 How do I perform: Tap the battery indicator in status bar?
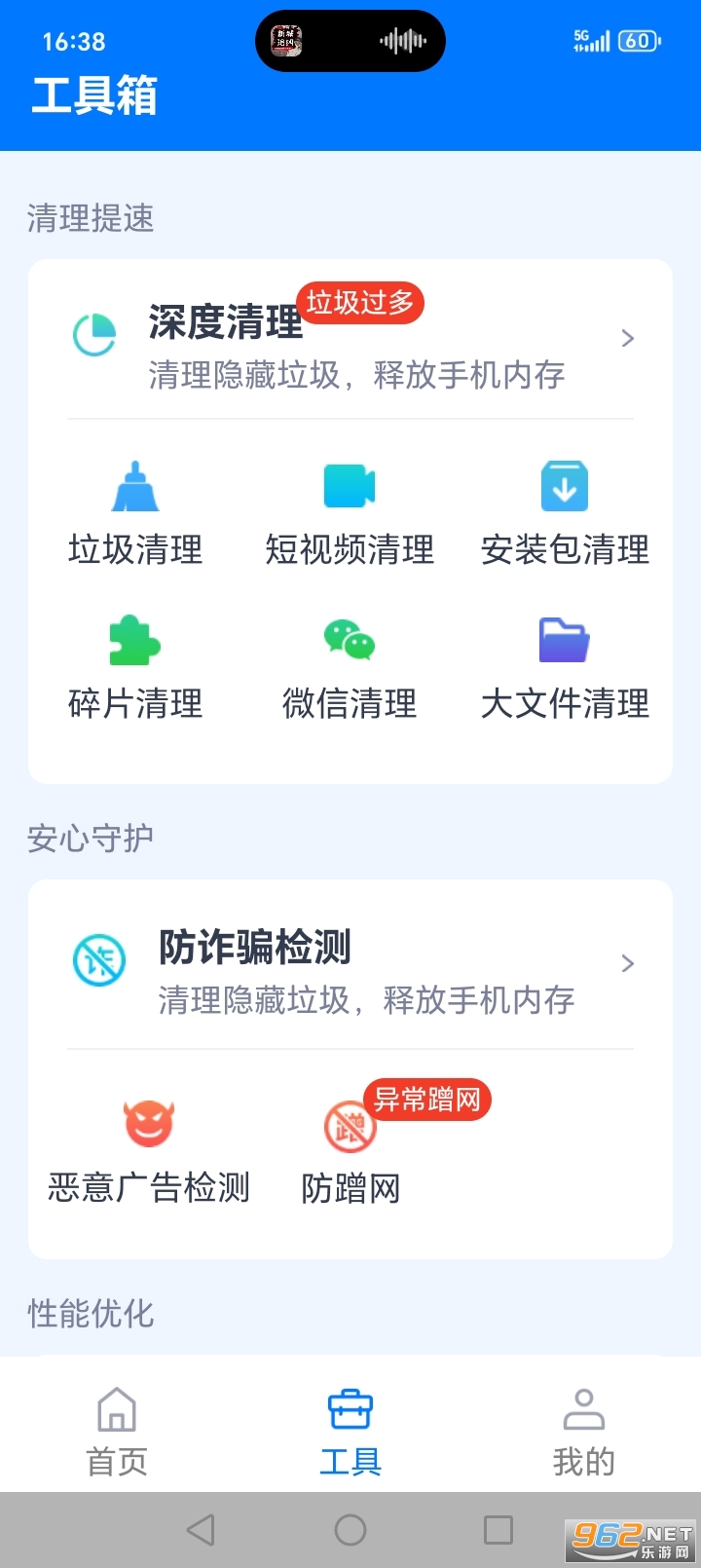(643, 40)
